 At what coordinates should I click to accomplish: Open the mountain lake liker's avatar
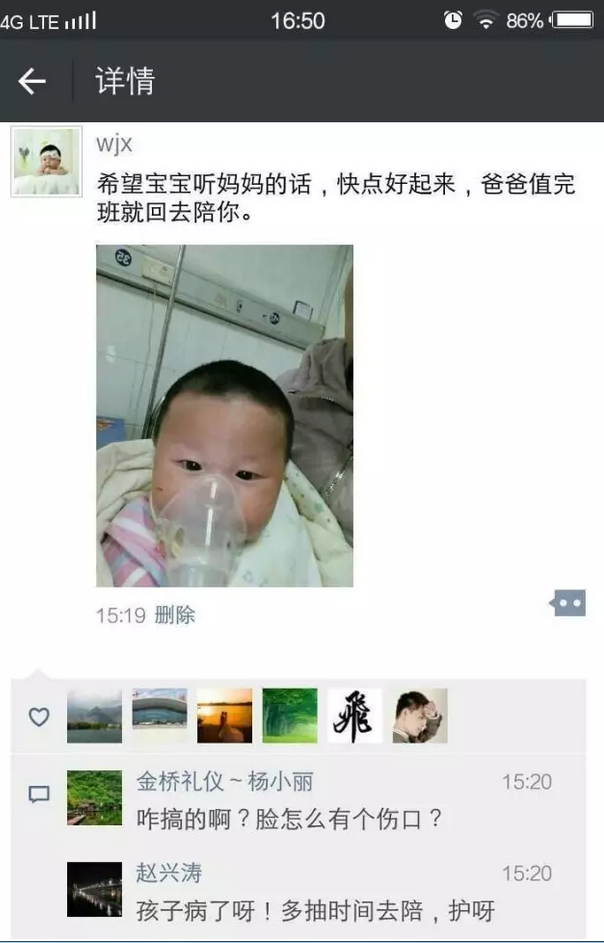point(94,715)
